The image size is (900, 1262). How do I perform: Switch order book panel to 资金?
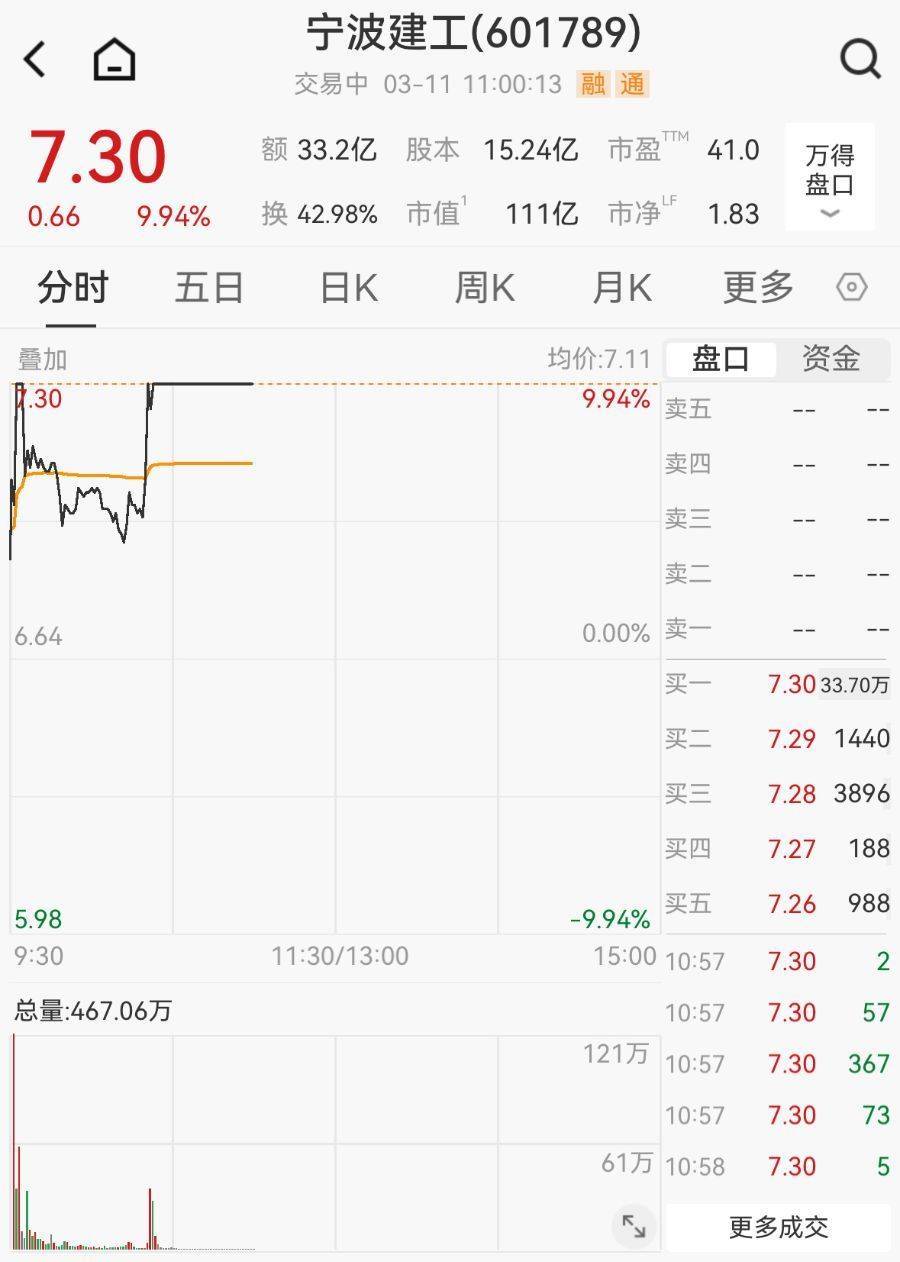[831, 359]
